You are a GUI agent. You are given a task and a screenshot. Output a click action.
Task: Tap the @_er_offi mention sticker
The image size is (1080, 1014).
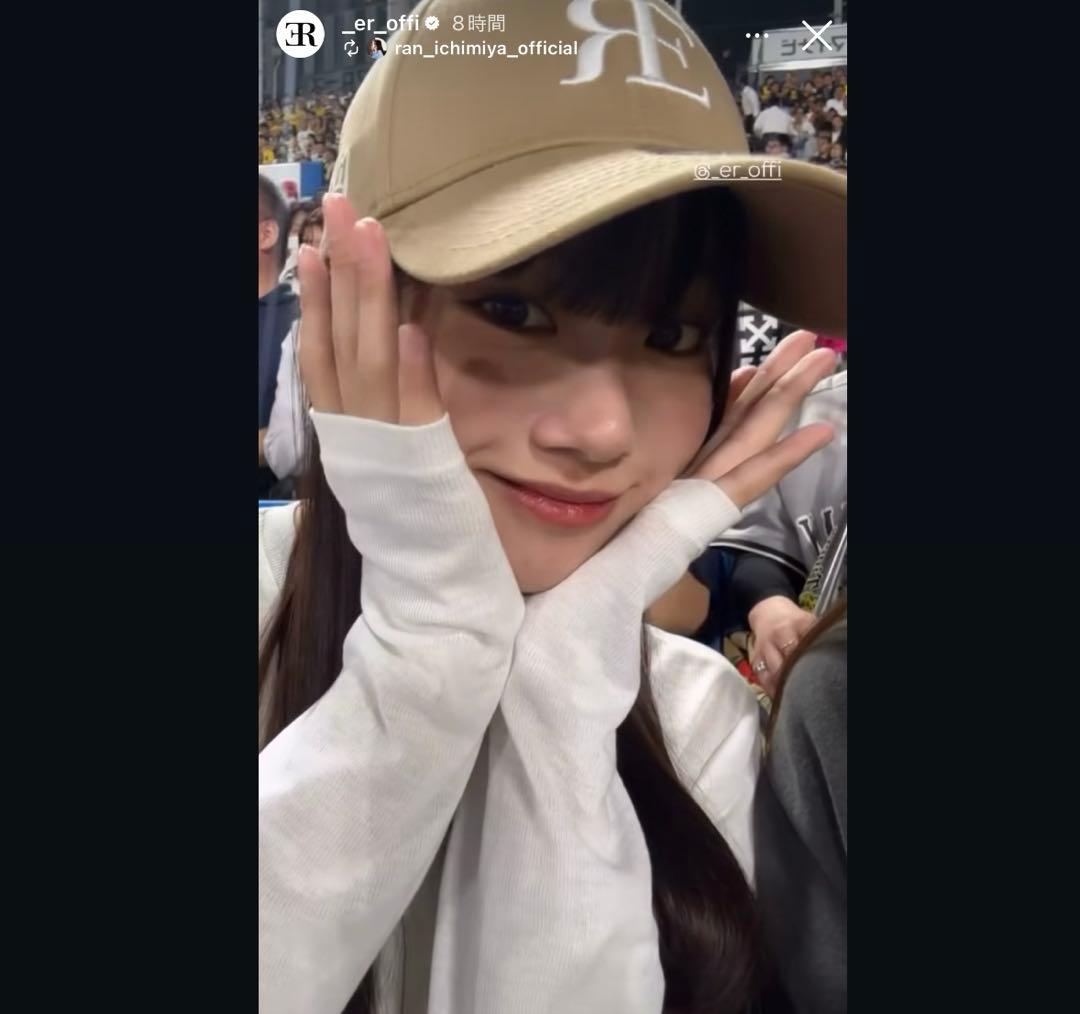coord(737,170)
